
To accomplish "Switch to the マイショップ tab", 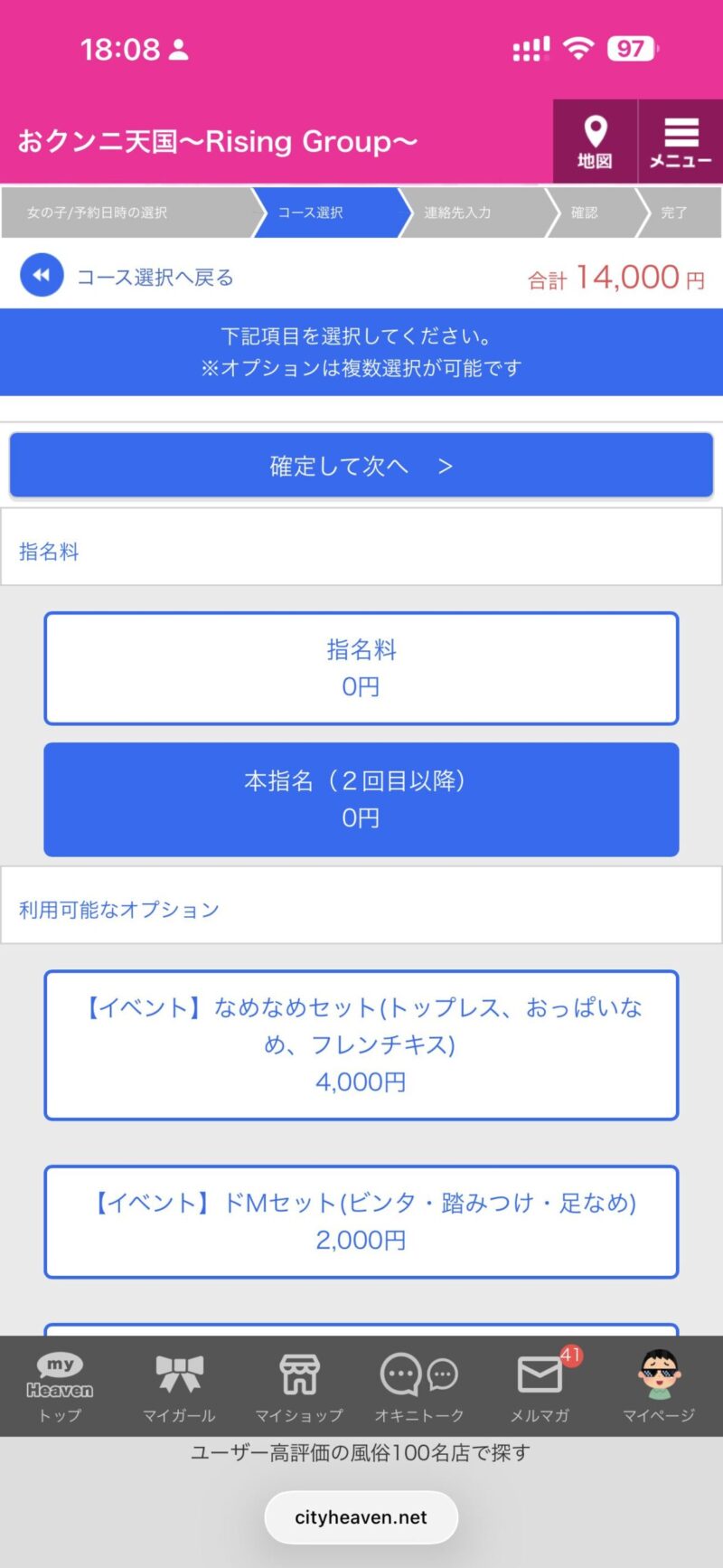I will coord(299,1388).
